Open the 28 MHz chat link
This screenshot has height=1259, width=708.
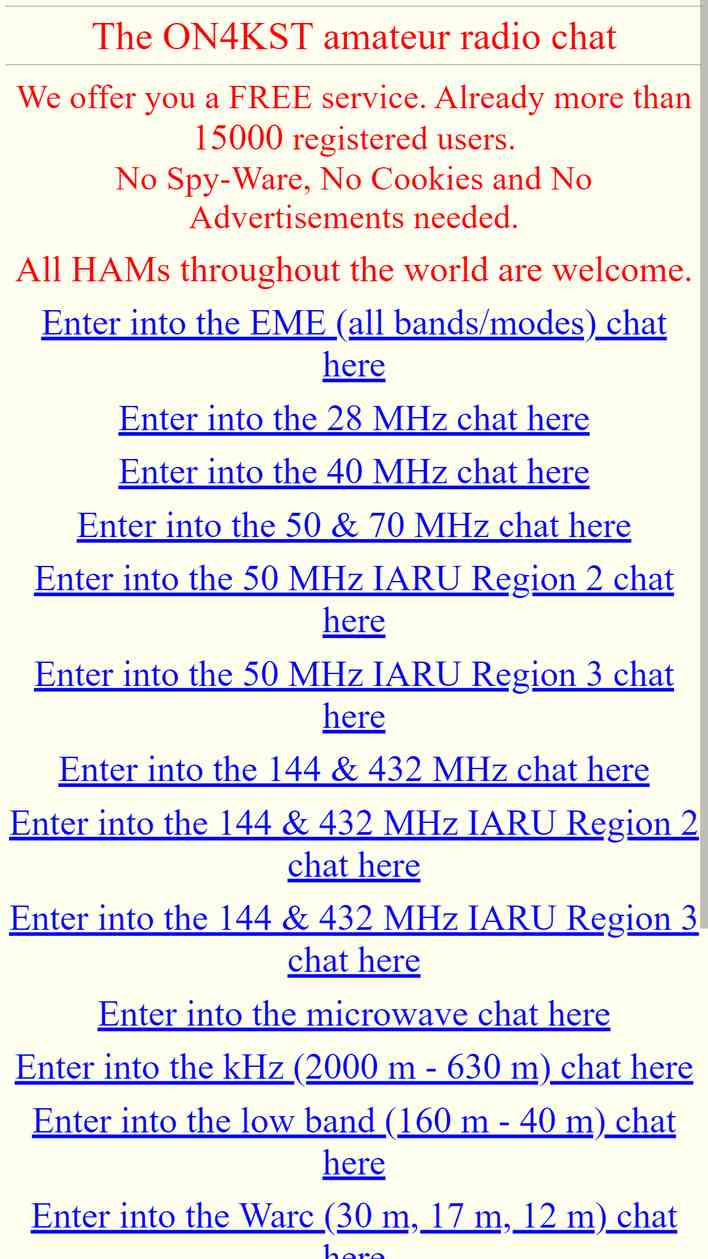coord(354,418)
